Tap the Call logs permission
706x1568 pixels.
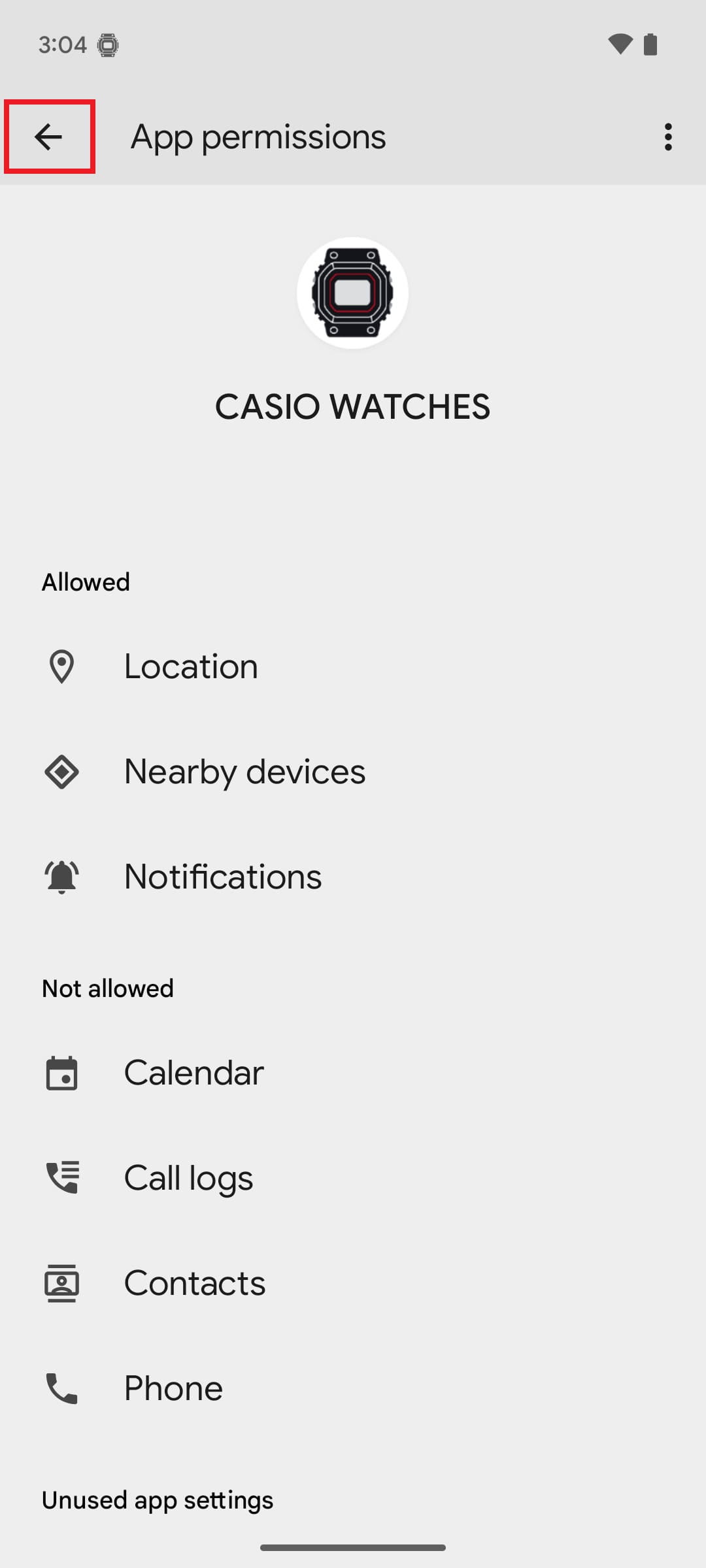click(x=353, y=1178)
